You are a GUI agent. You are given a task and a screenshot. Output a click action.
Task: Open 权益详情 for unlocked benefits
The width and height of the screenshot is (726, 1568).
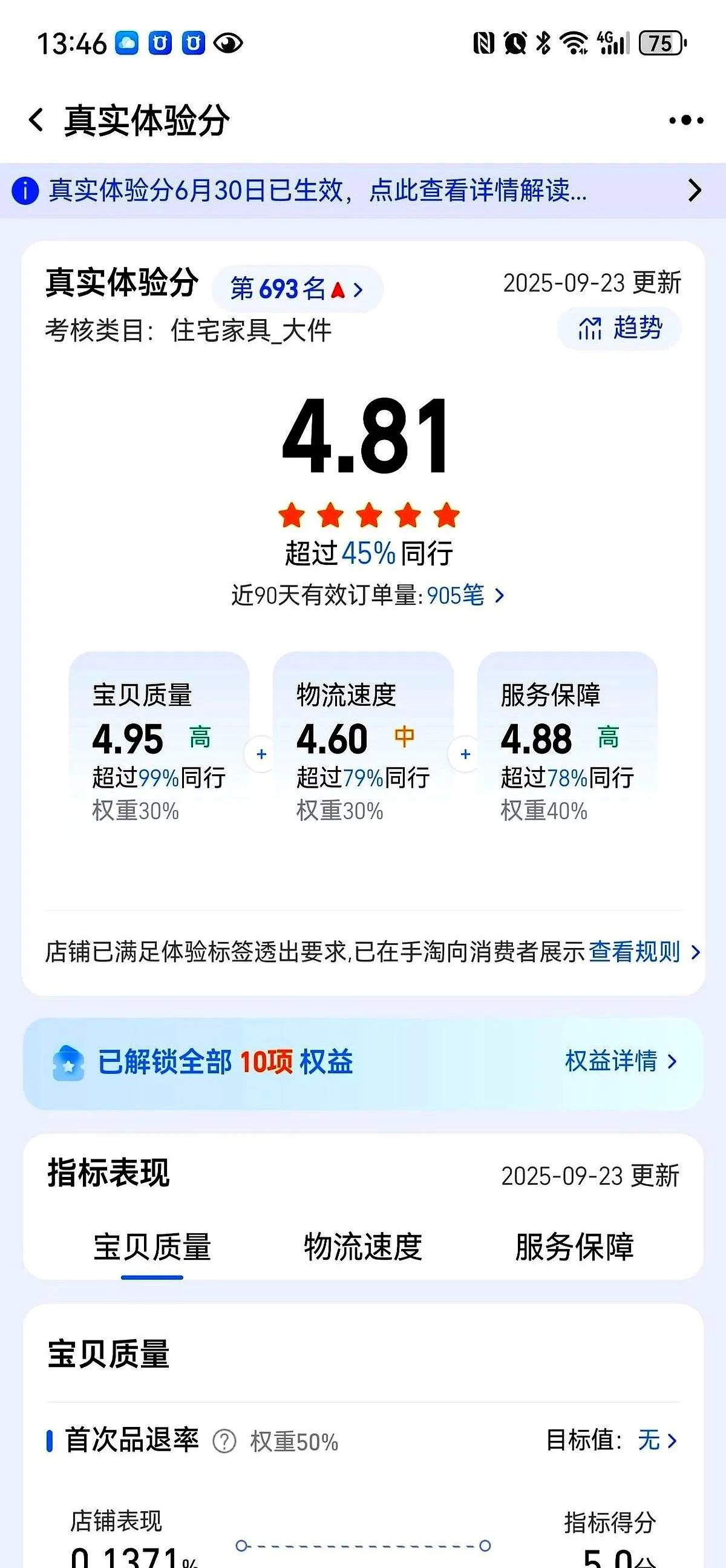pos(620,1061)
